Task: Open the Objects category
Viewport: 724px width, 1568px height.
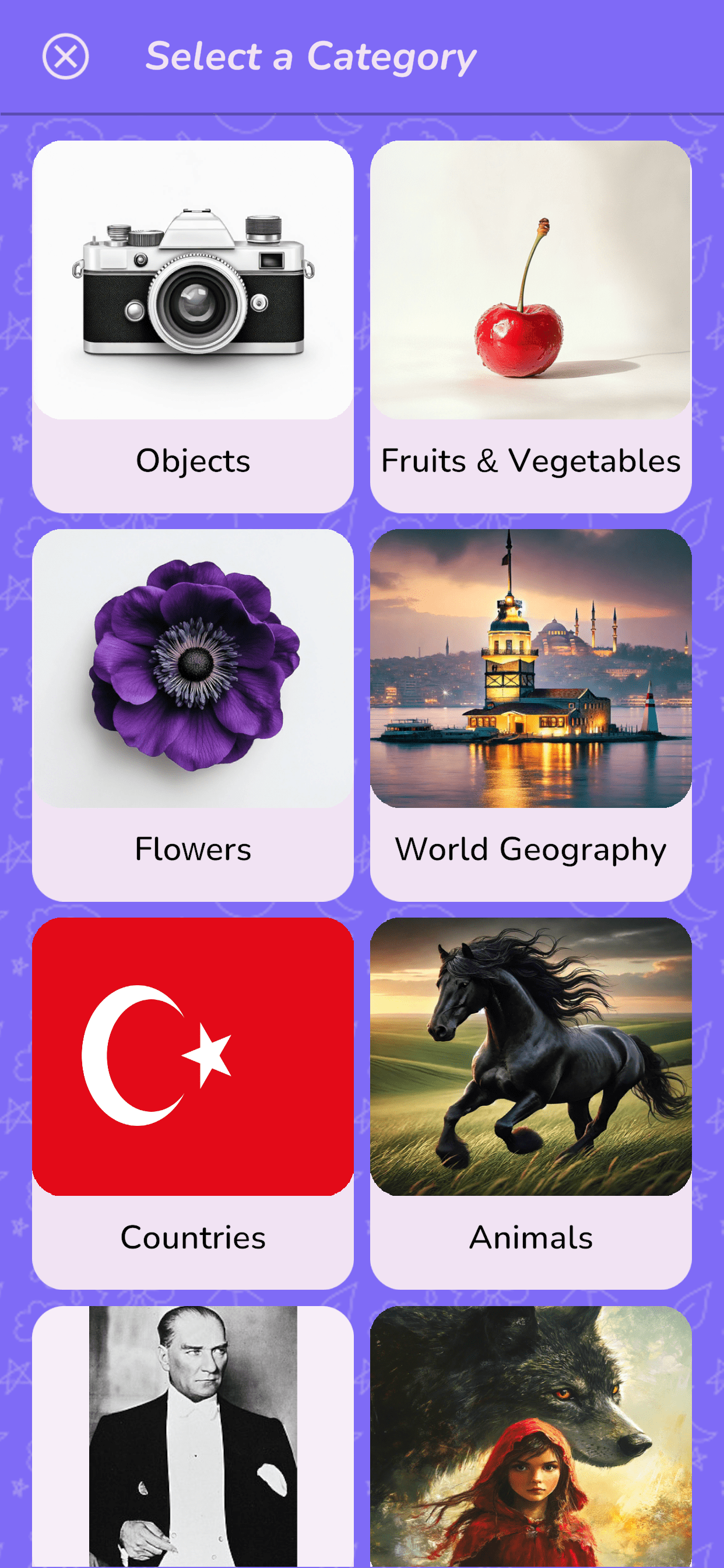Action: (x=193, y=325)
